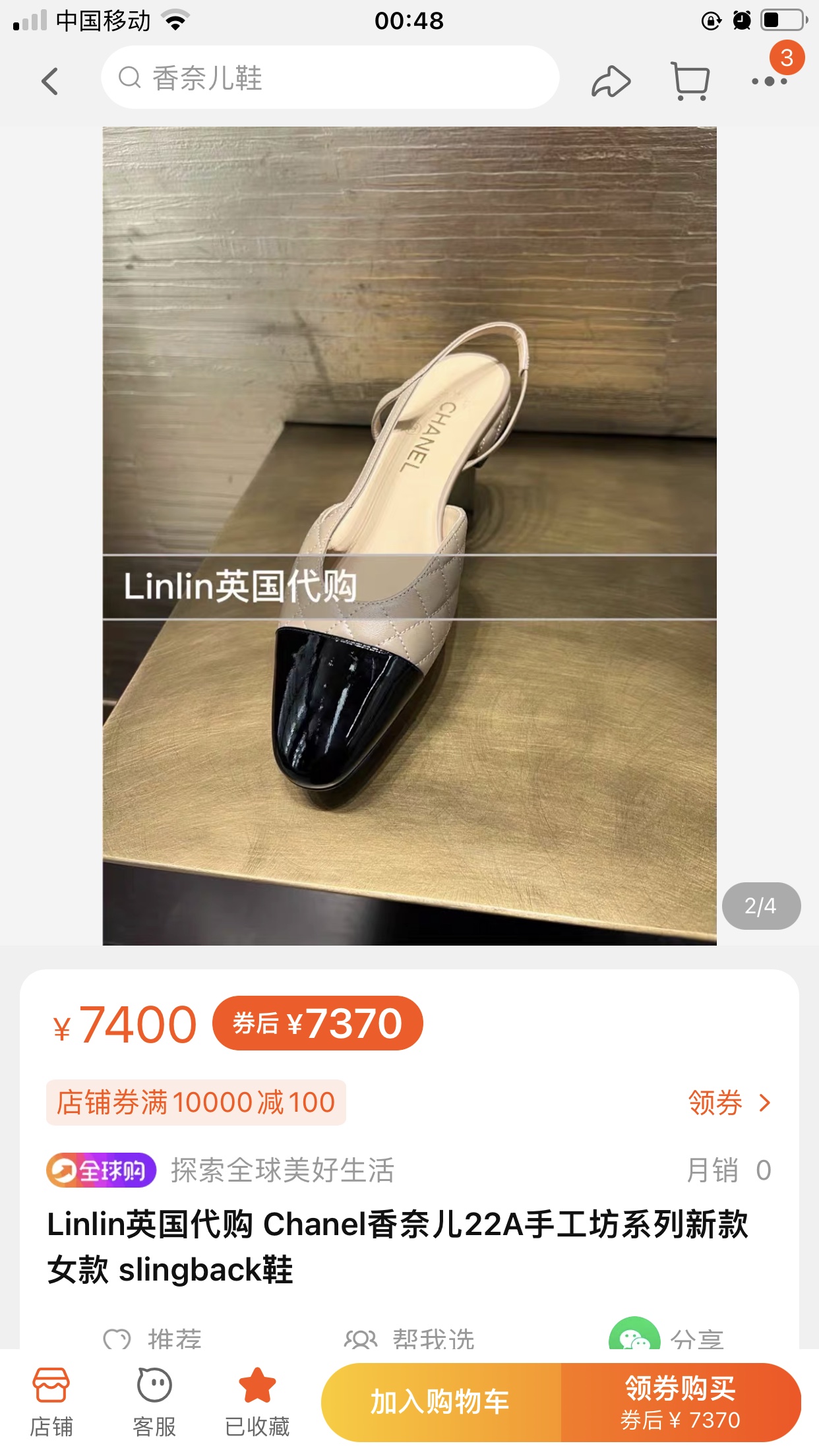Screen dimensions: 819x1456
Task: Open the shopping cart
Action: coord(690,81)
